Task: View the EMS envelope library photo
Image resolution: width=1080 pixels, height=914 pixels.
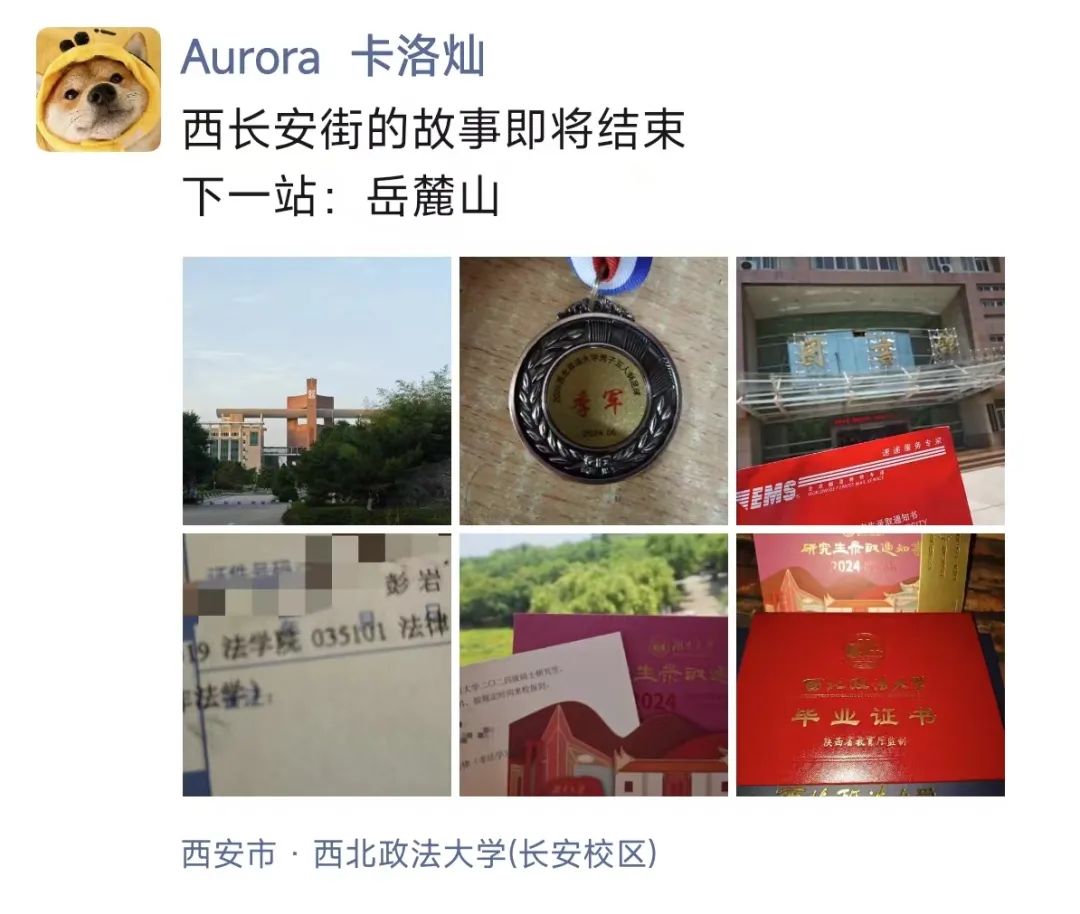Action: pos(870,391)
